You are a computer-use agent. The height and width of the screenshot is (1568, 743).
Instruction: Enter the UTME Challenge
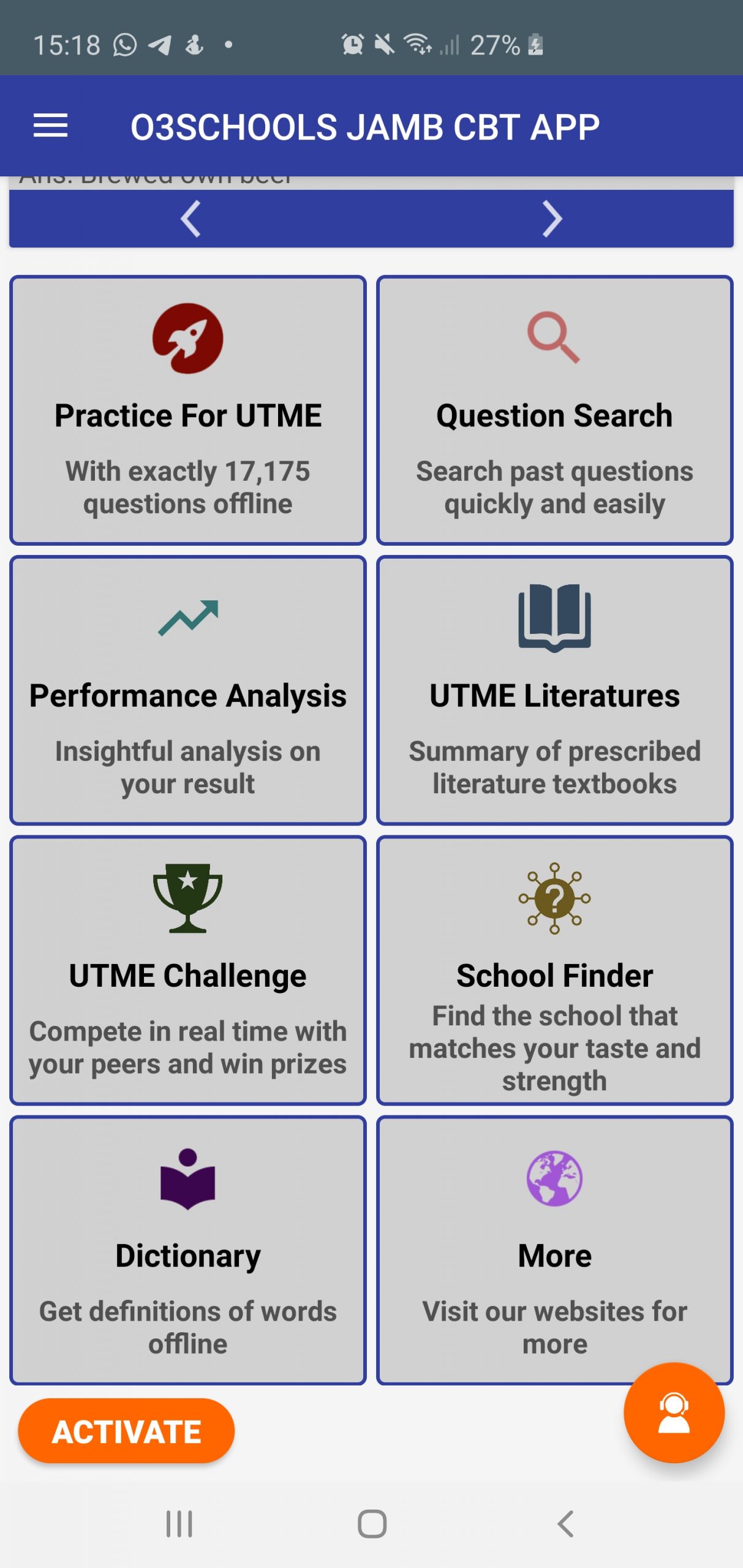tap(188, 970)
